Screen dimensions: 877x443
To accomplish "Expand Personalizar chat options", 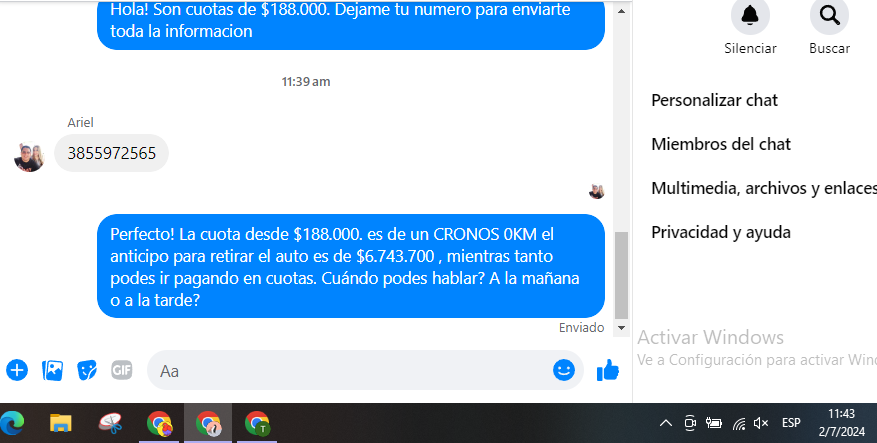I will (714, 100).
